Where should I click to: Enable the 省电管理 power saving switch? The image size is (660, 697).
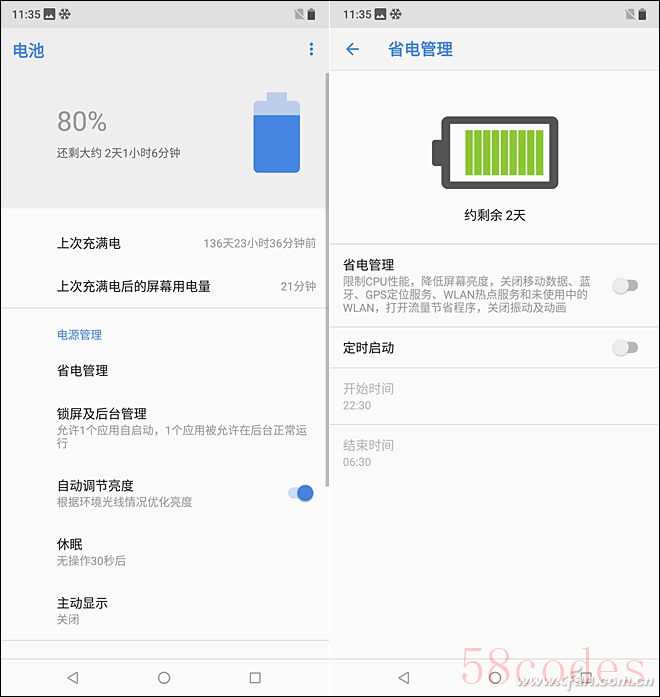pos(625,286)
